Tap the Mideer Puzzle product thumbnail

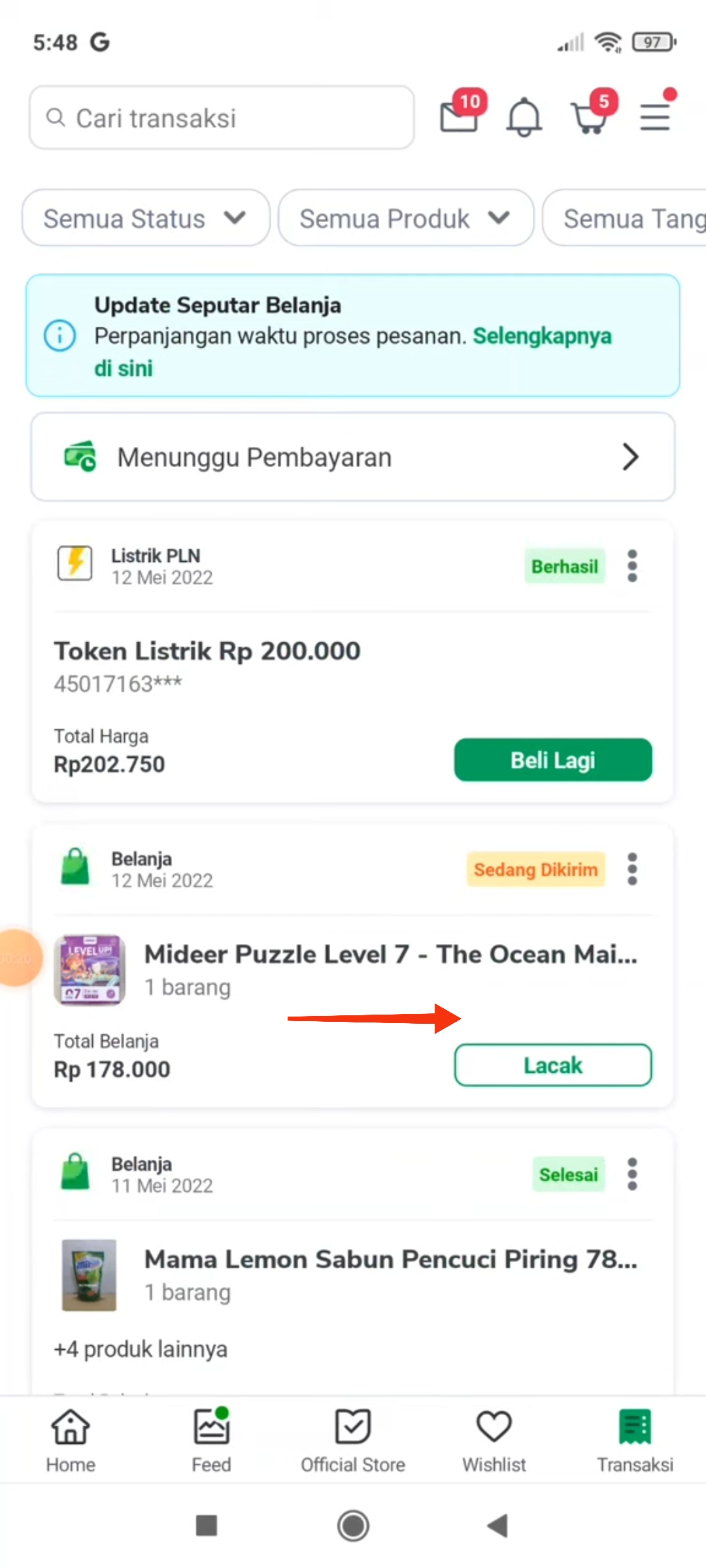point(89,970)
